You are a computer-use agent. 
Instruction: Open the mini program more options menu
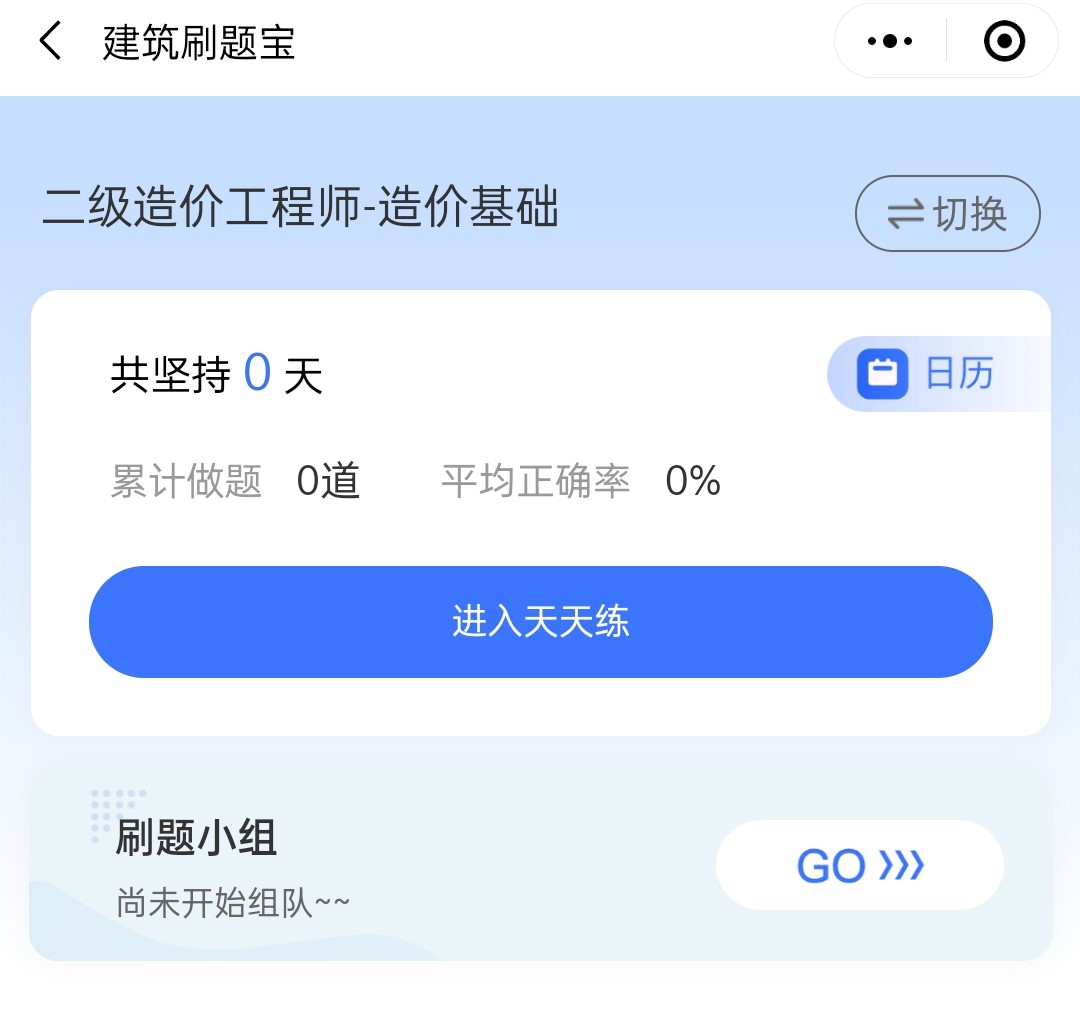point(890,42)
